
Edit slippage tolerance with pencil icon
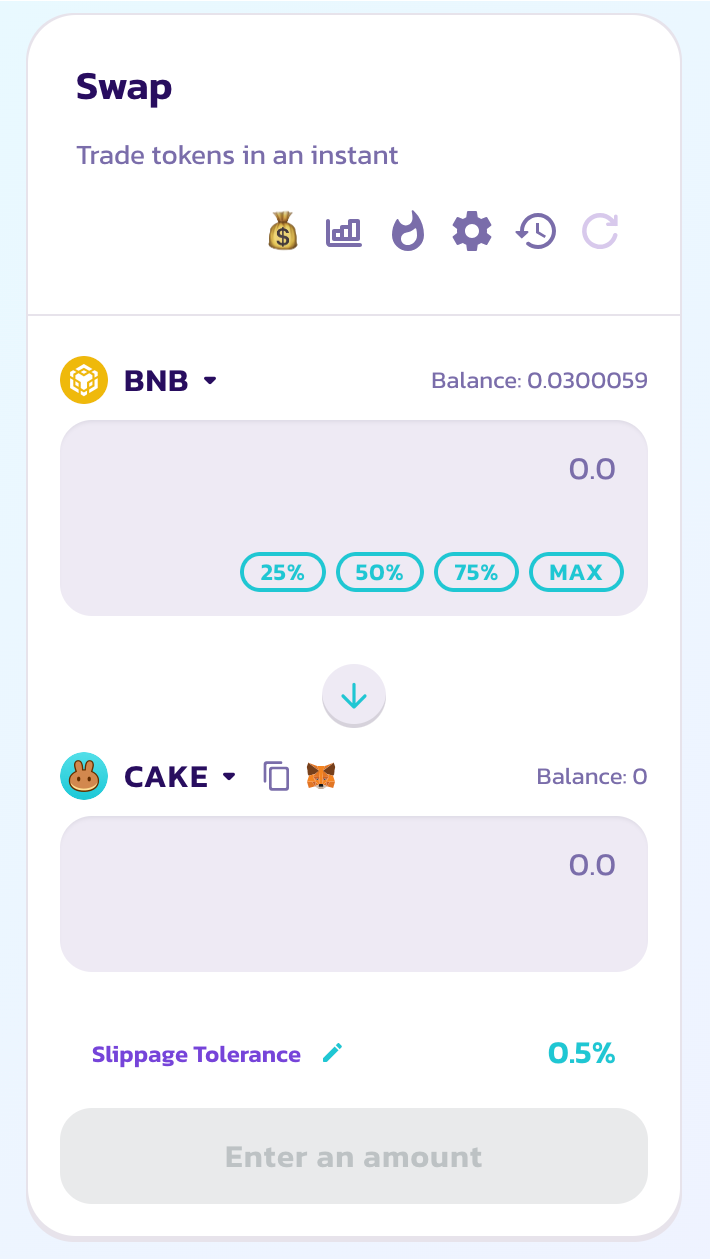[333, 1053]
